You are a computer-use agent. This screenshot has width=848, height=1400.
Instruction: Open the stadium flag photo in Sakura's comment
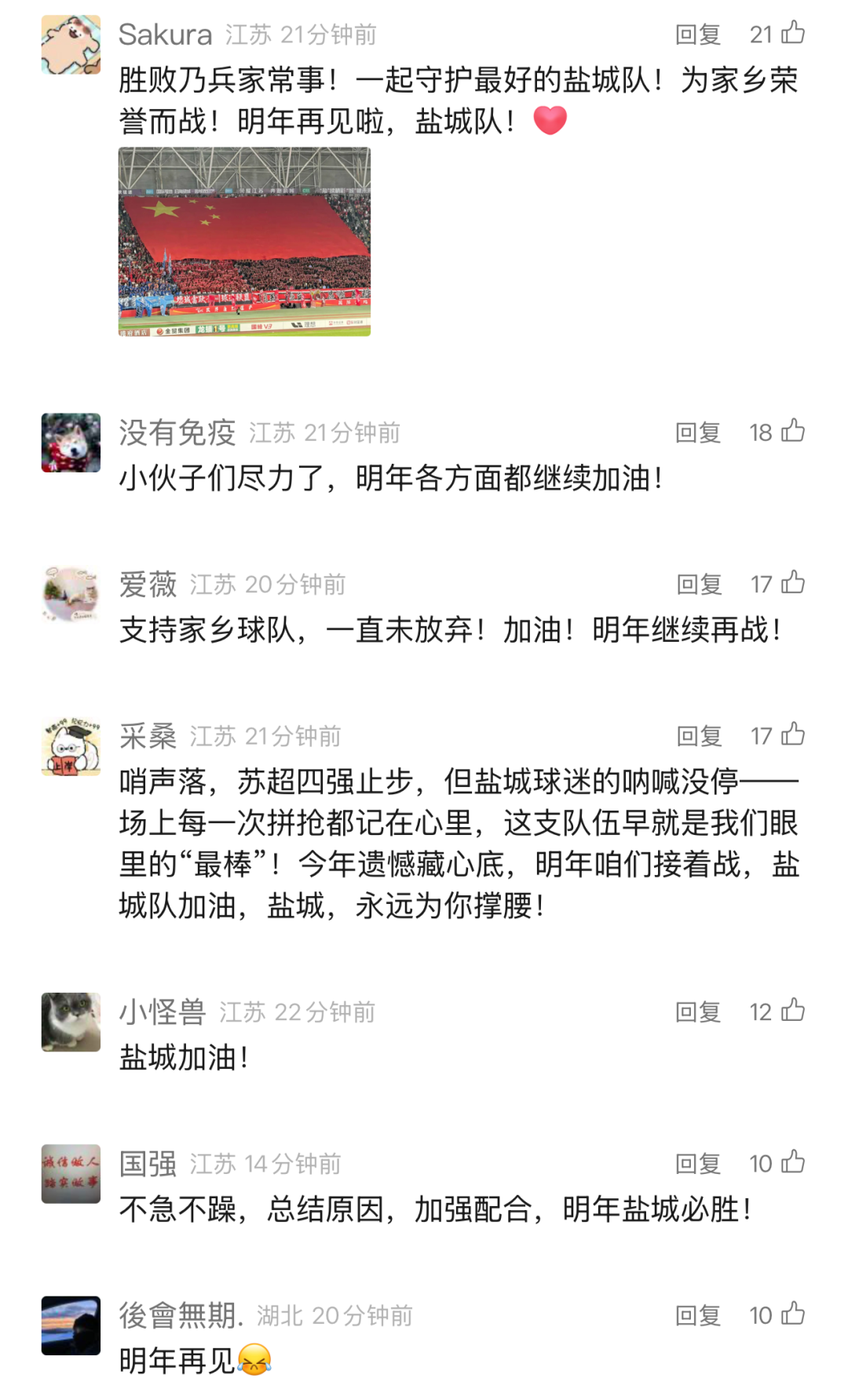(x=244, y=242)
